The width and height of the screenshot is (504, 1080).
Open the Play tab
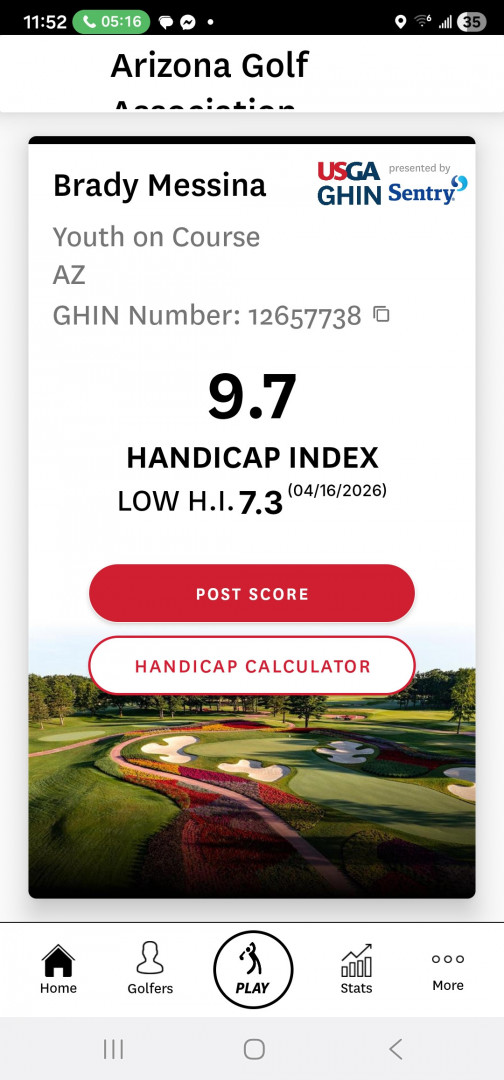253,969
